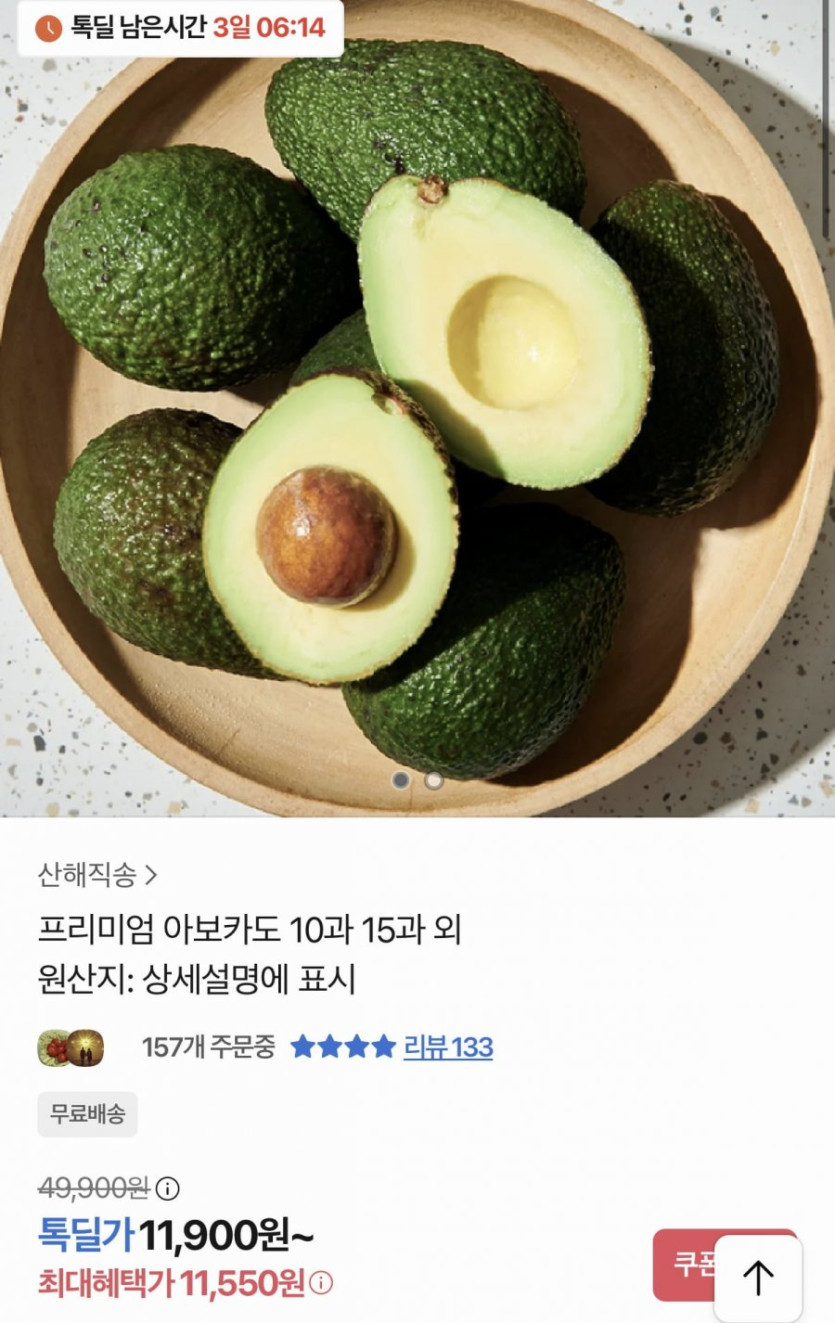Show info about the 49,900원 original price
This screenshot has height=1323, width=835.
click(x=168, y=1189)
